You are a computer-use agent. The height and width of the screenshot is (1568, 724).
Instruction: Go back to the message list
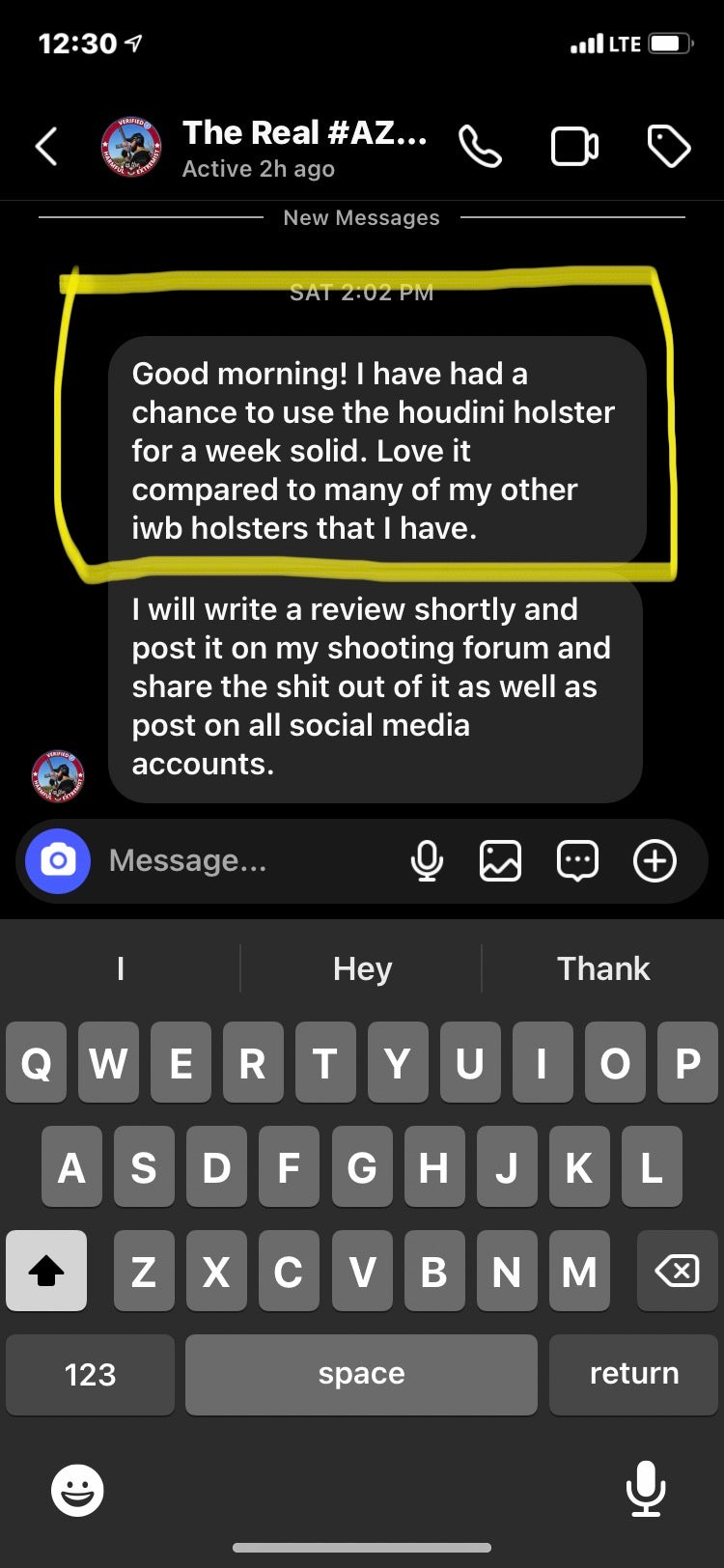46,148
